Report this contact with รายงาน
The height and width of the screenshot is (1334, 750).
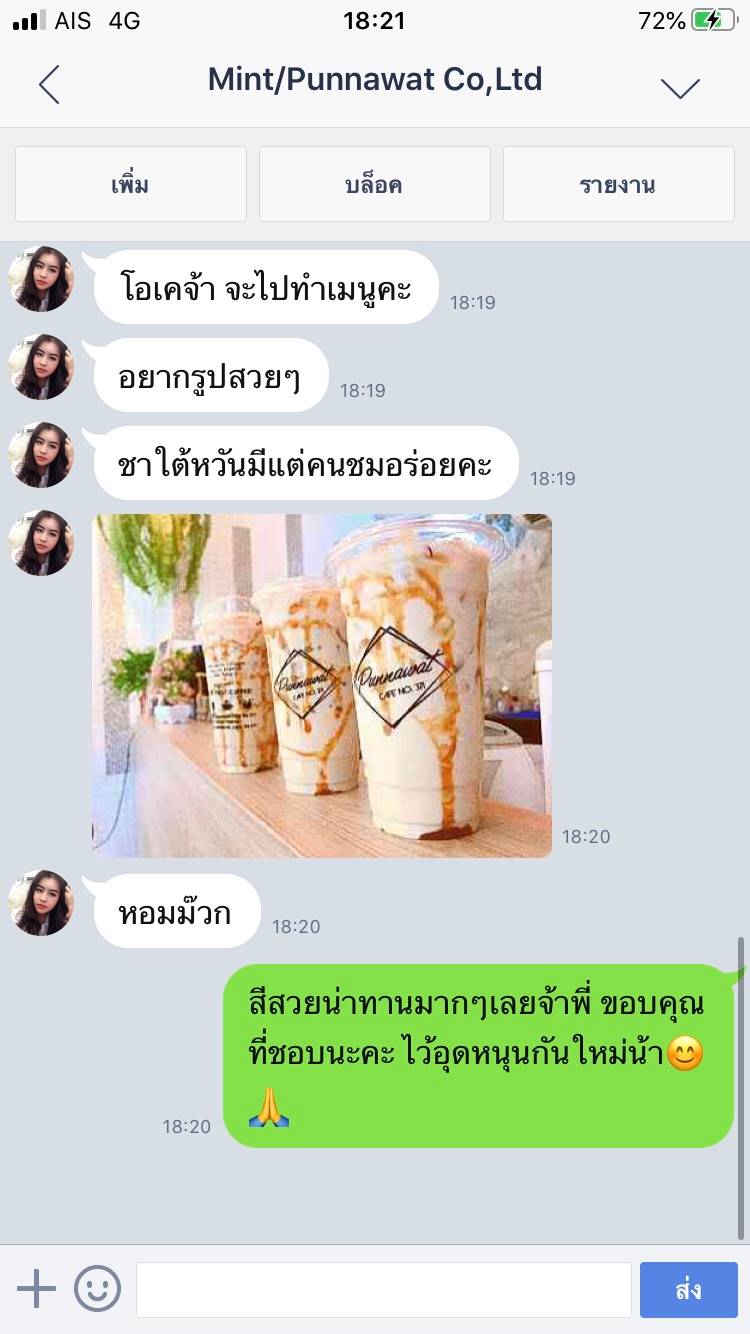(619, 184)
